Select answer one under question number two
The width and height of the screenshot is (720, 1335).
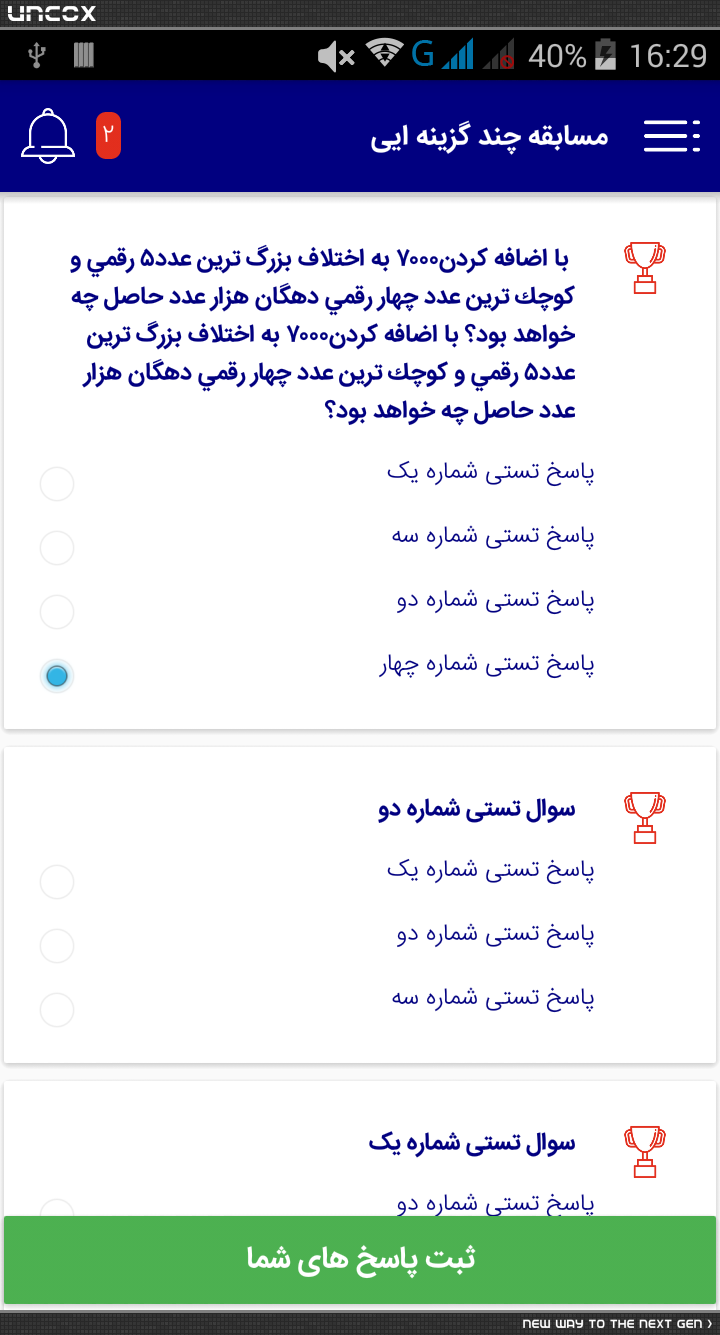coord(57,882)
